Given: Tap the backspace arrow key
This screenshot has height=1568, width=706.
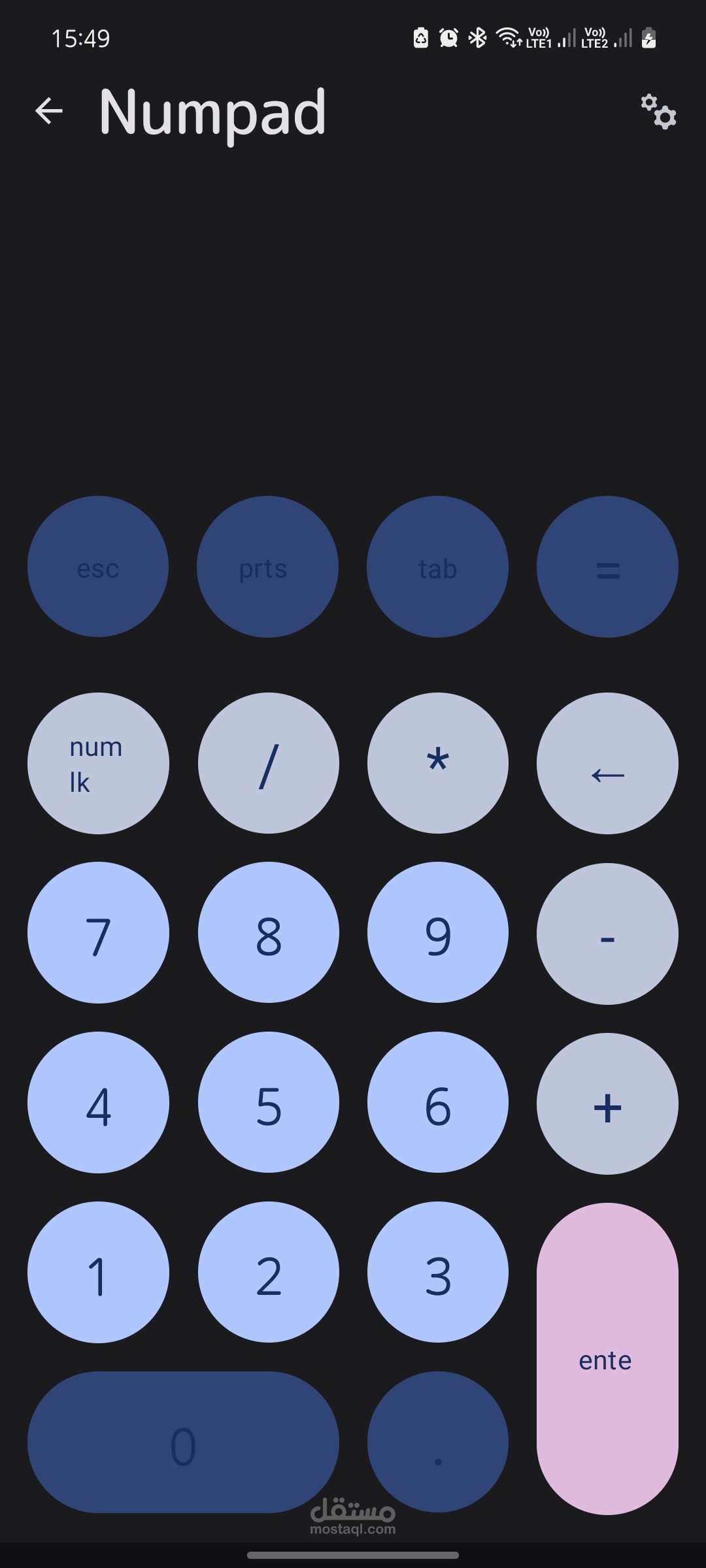Looking at the screenshot, I should tap(607, 763).
